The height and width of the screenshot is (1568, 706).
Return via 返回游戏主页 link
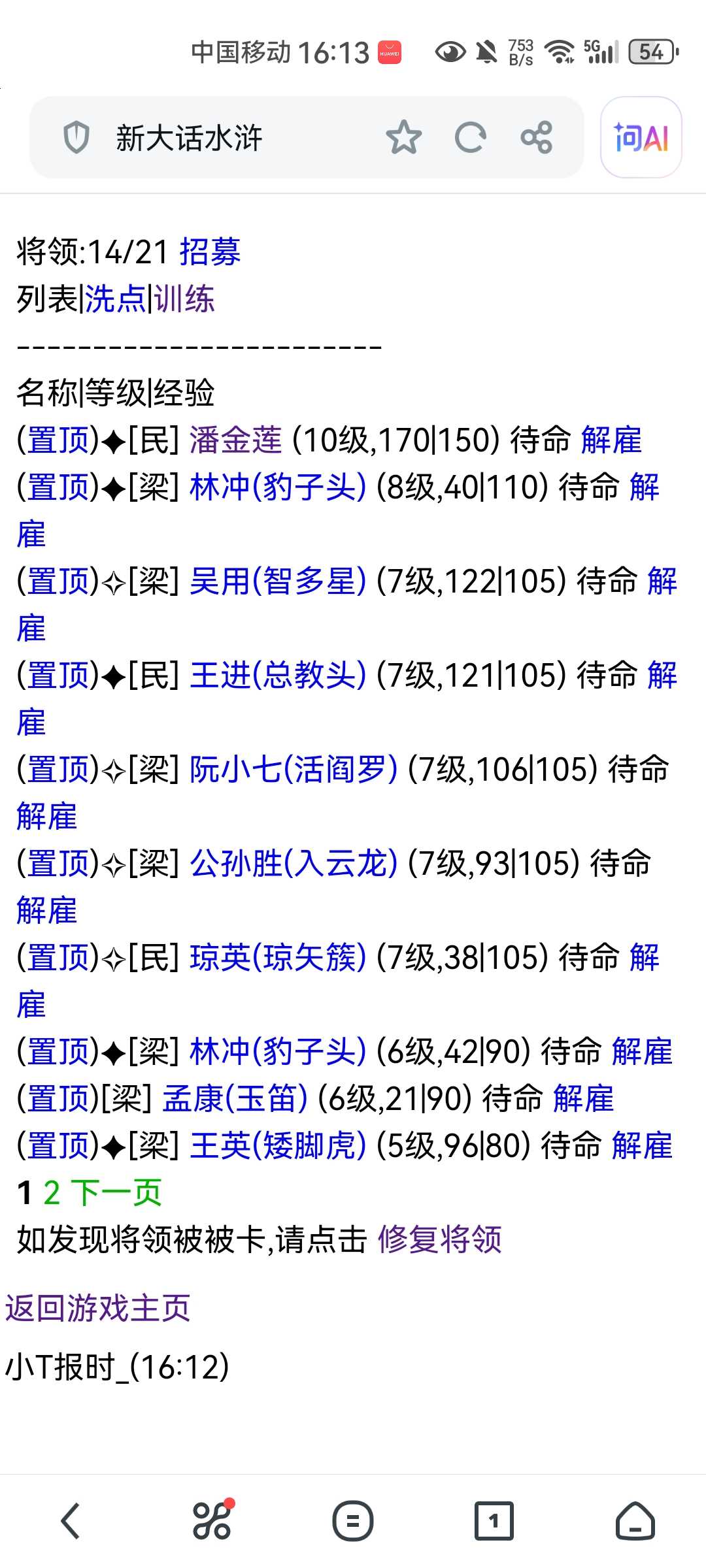coord(97,1308)
